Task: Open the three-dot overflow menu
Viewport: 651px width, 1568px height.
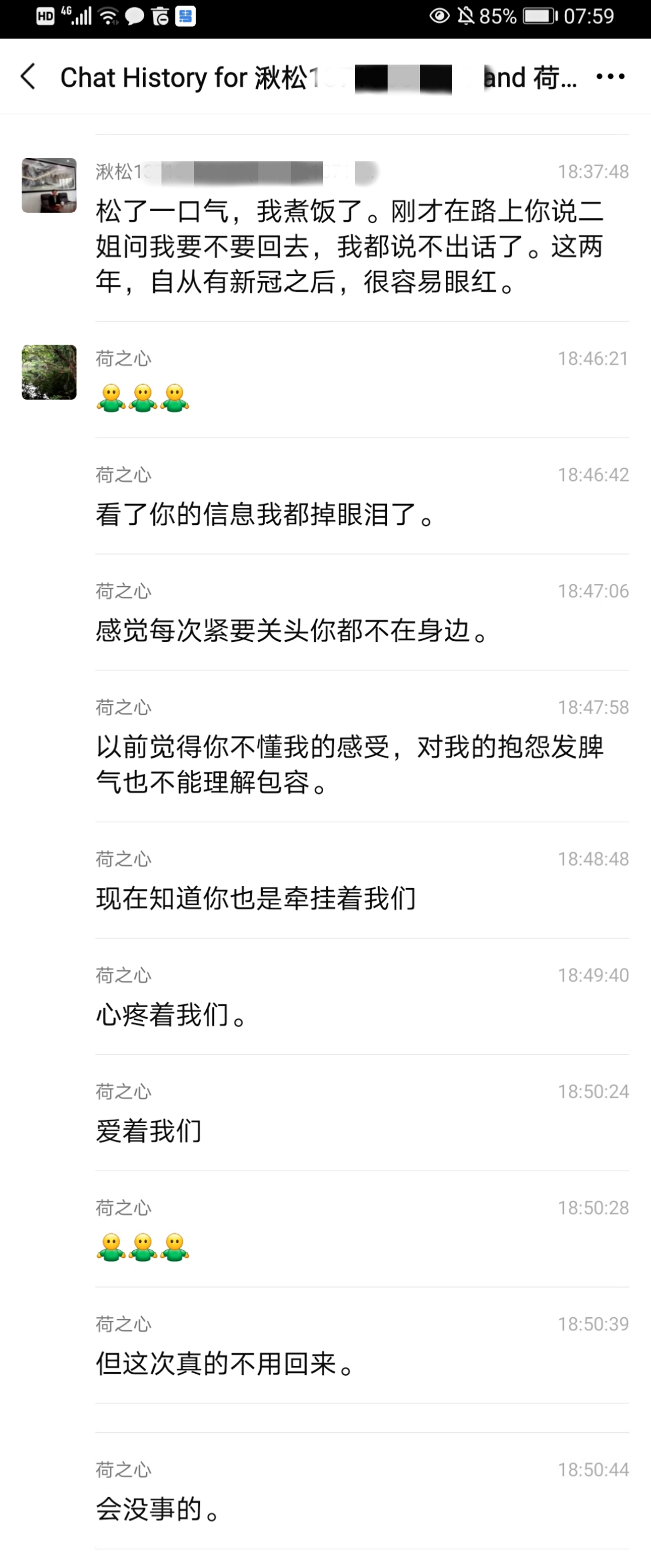Action: coord(610,77)
